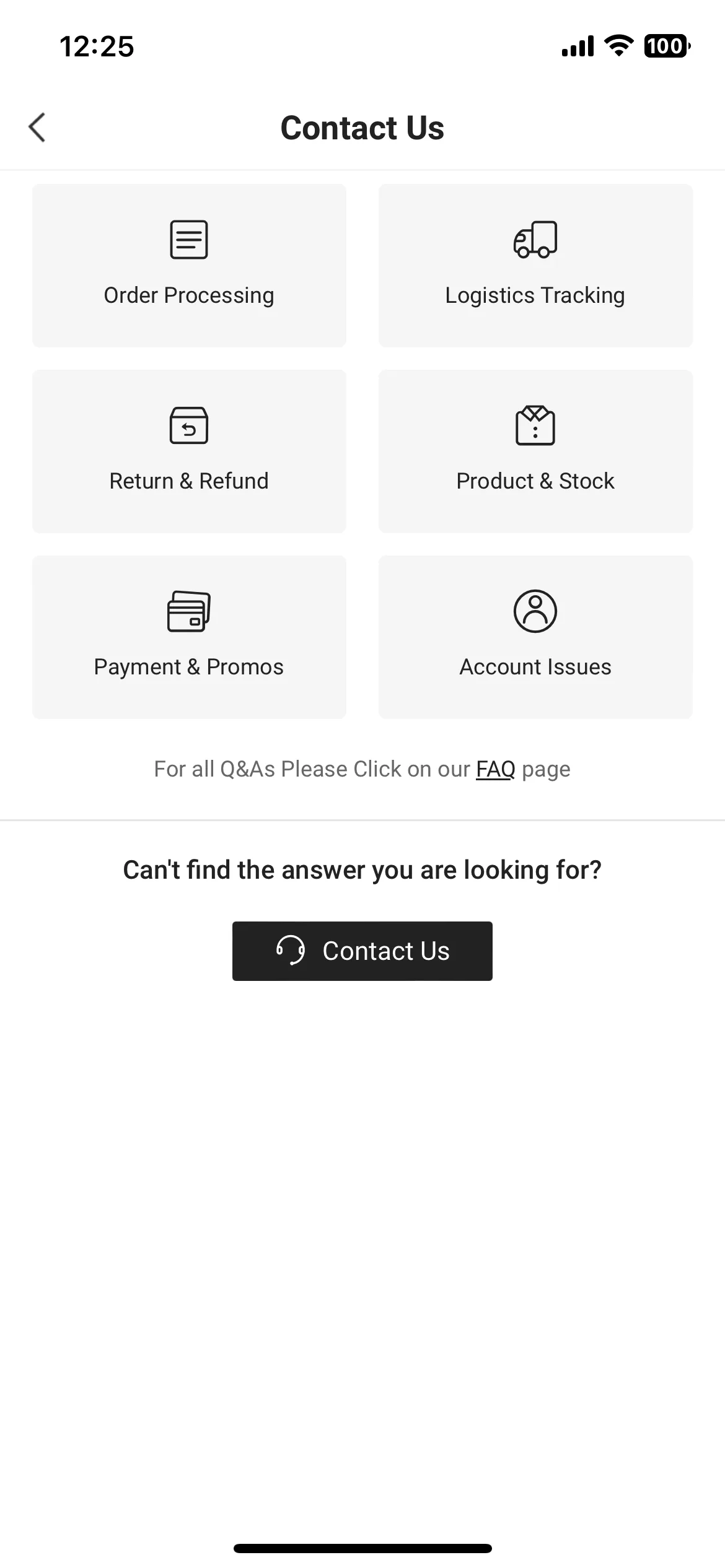Choose the Product & Stock category
Image resolution: width=725 pixels, height=1568 pixels.
point(535,451)
